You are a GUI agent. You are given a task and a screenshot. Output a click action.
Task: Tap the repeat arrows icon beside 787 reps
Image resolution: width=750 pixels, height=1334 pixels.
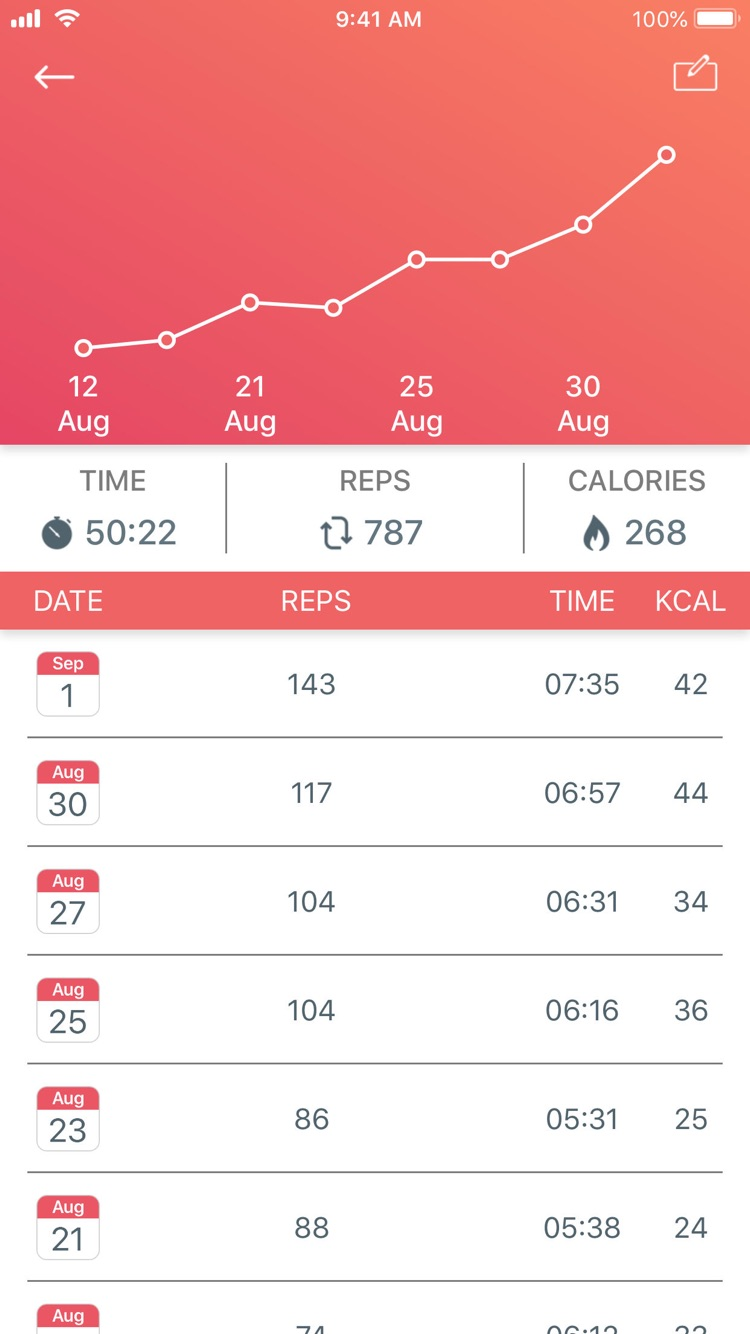tap(335, 533)
